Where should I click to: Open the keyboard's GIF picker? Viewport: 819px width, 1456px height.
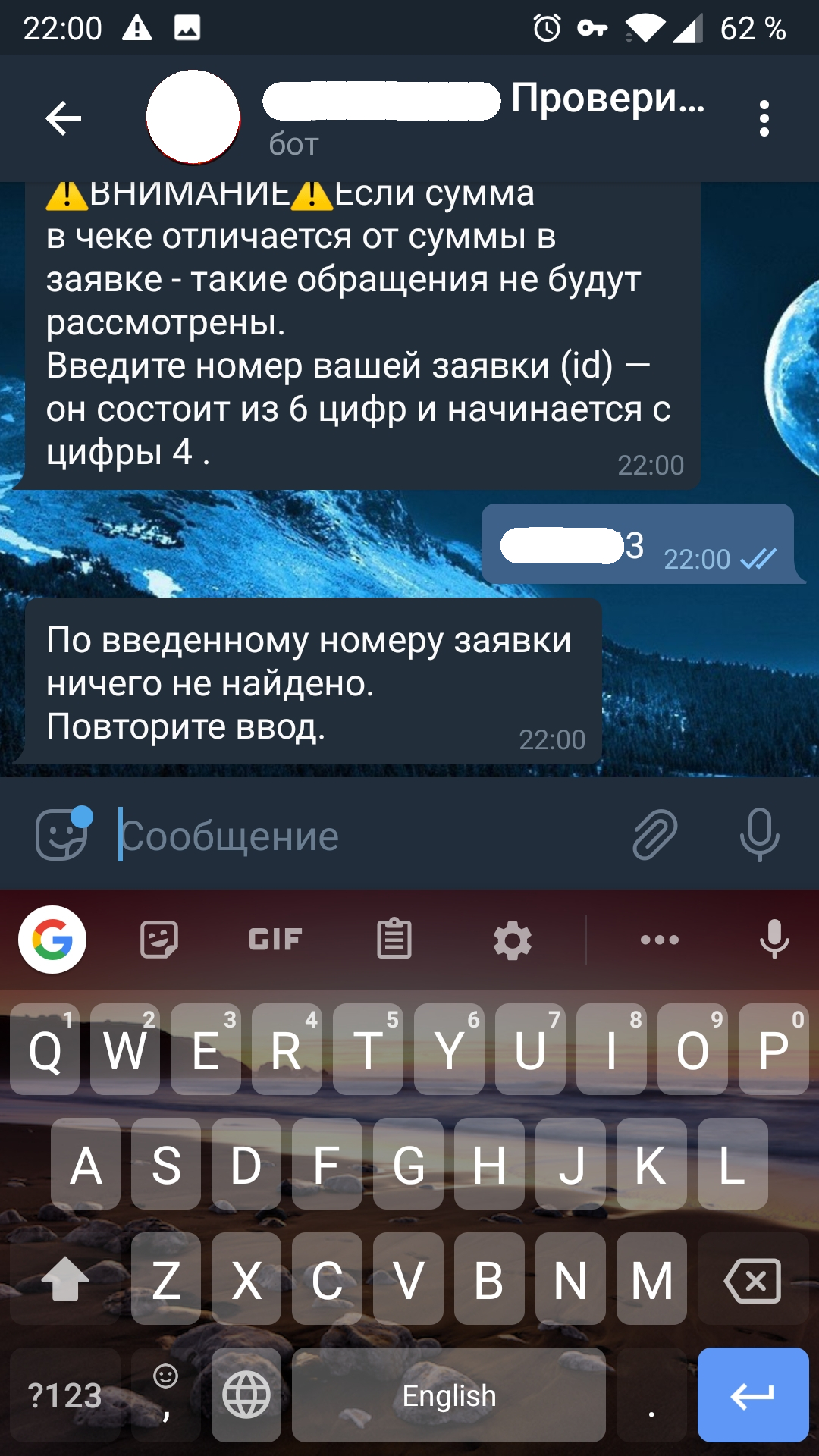275,940
